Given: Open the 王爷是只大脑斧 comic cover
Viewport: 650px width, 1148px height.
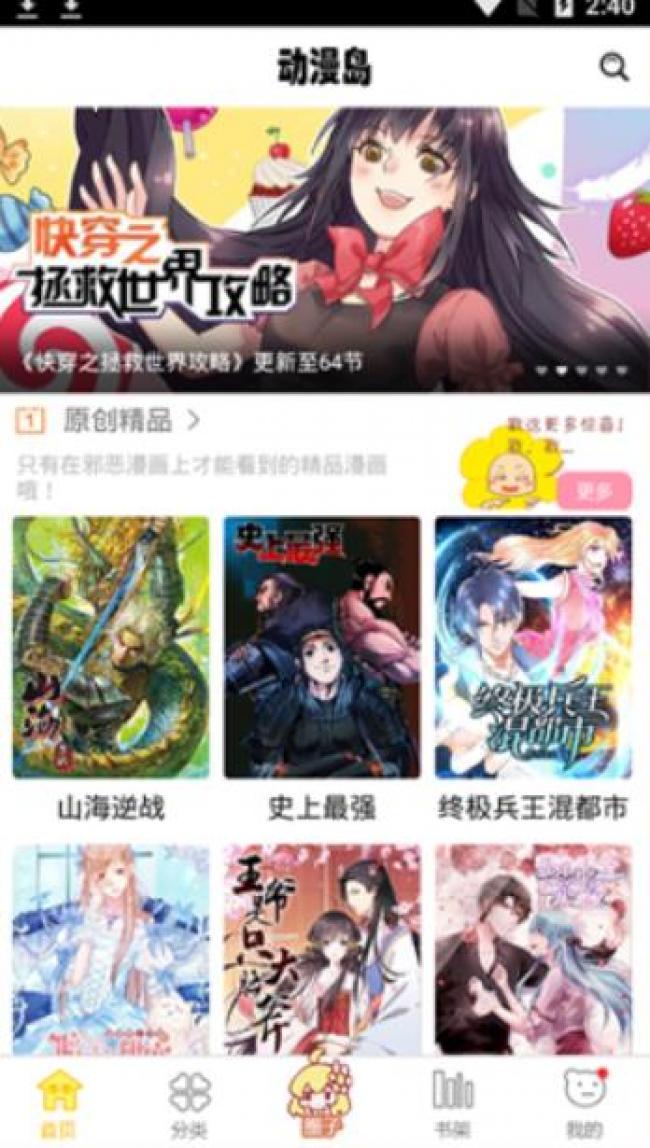Looking at the screenshot, I should [x=322, y=950].
